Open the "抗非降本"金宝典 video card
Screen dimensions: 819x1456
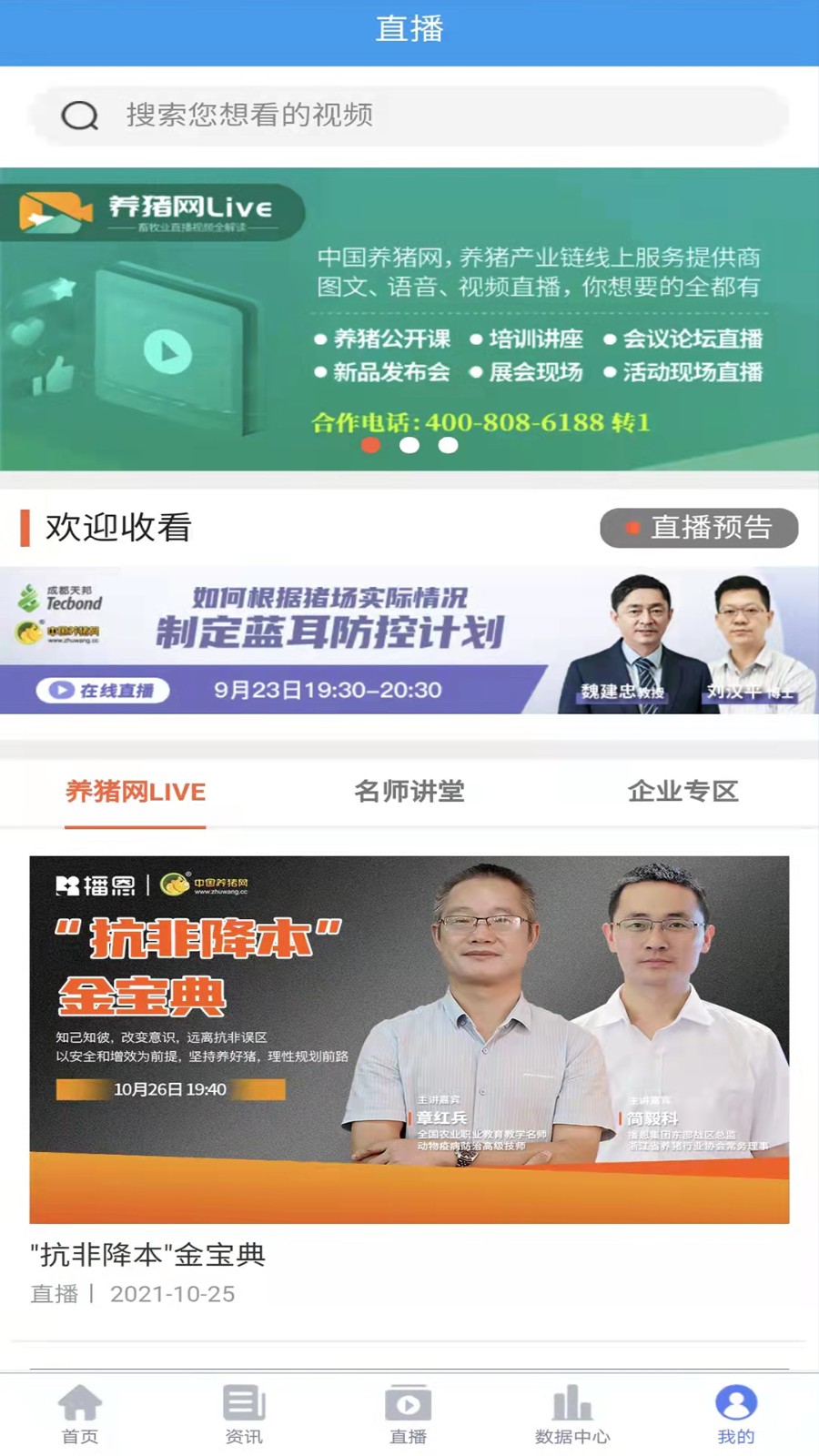409,1039
